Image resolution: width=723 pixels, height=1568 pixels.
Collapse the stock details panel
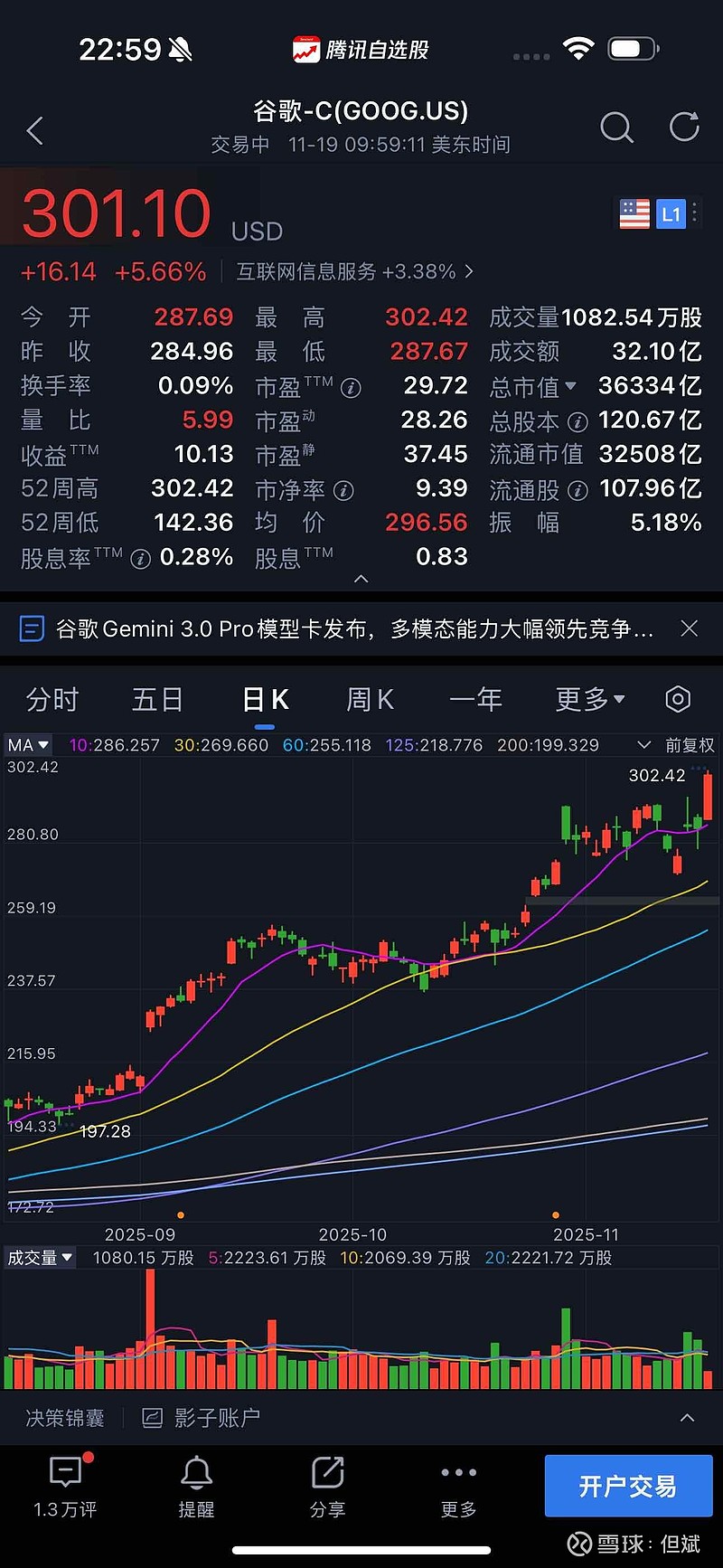(361, 579)
